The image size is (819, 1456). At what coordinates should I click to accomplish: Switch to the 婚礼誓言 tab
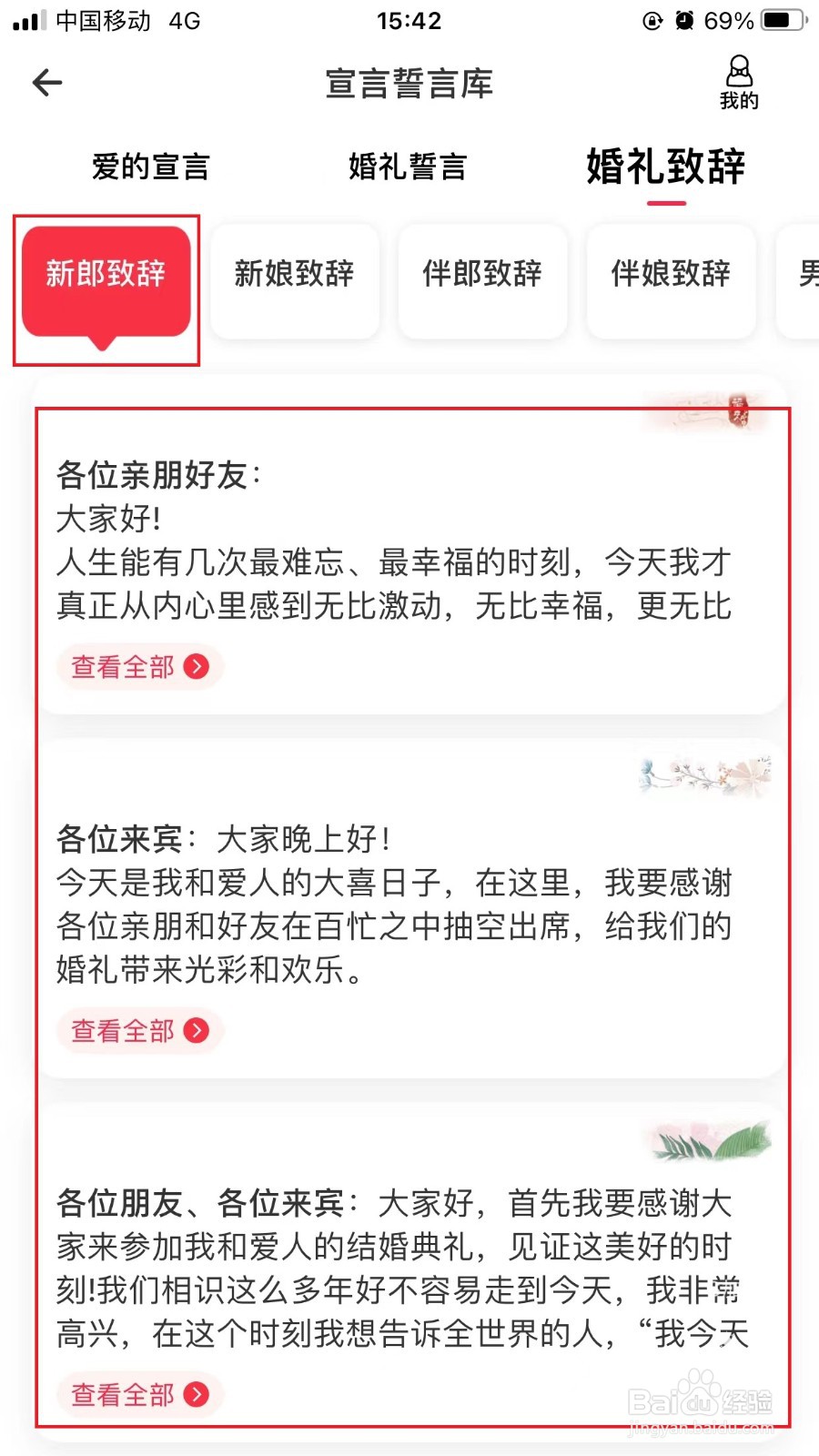[x=407, y=166]
